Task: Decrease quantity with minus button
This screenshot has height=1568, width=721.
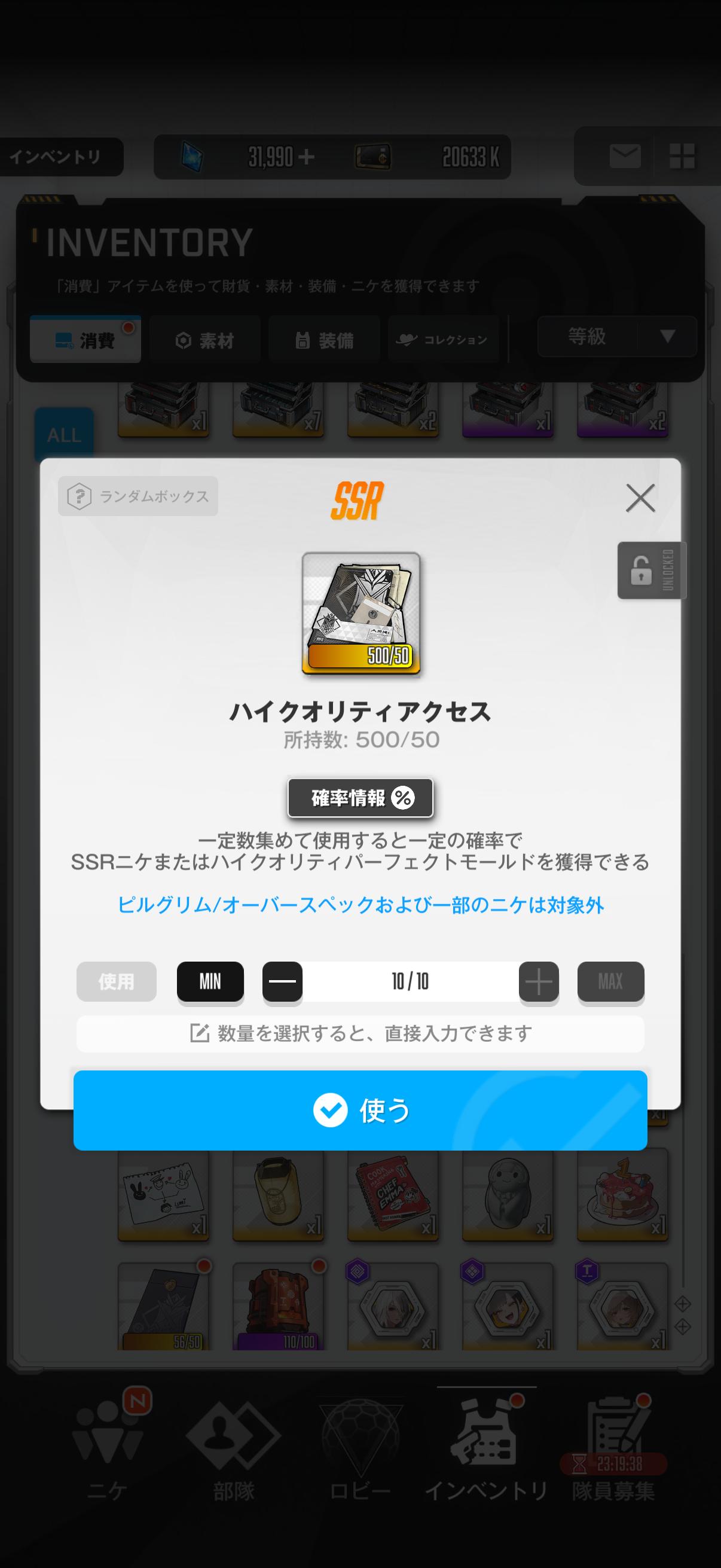Action: tap(282, 981)
